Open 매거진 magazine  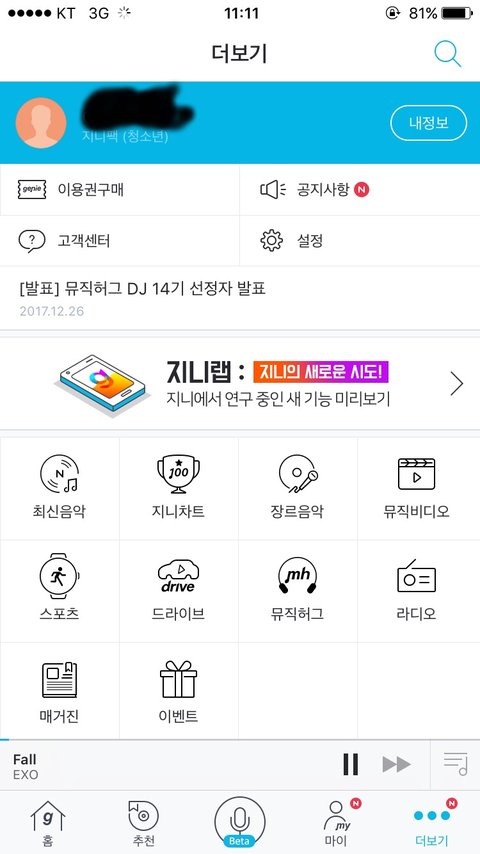[59, 691]
